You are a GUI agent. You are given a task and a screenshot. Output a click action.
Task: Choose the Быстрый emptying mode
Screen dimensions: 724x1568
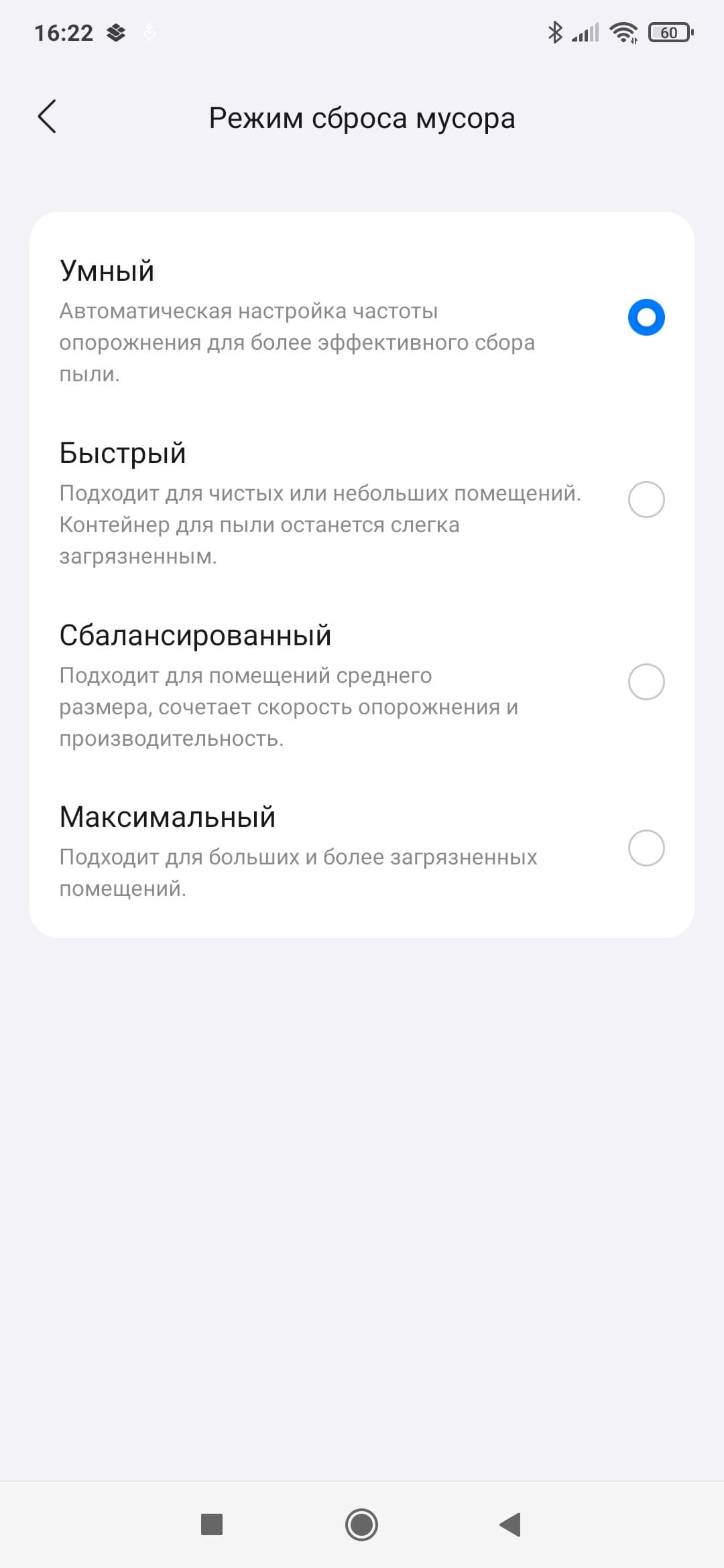click(646, 499)
